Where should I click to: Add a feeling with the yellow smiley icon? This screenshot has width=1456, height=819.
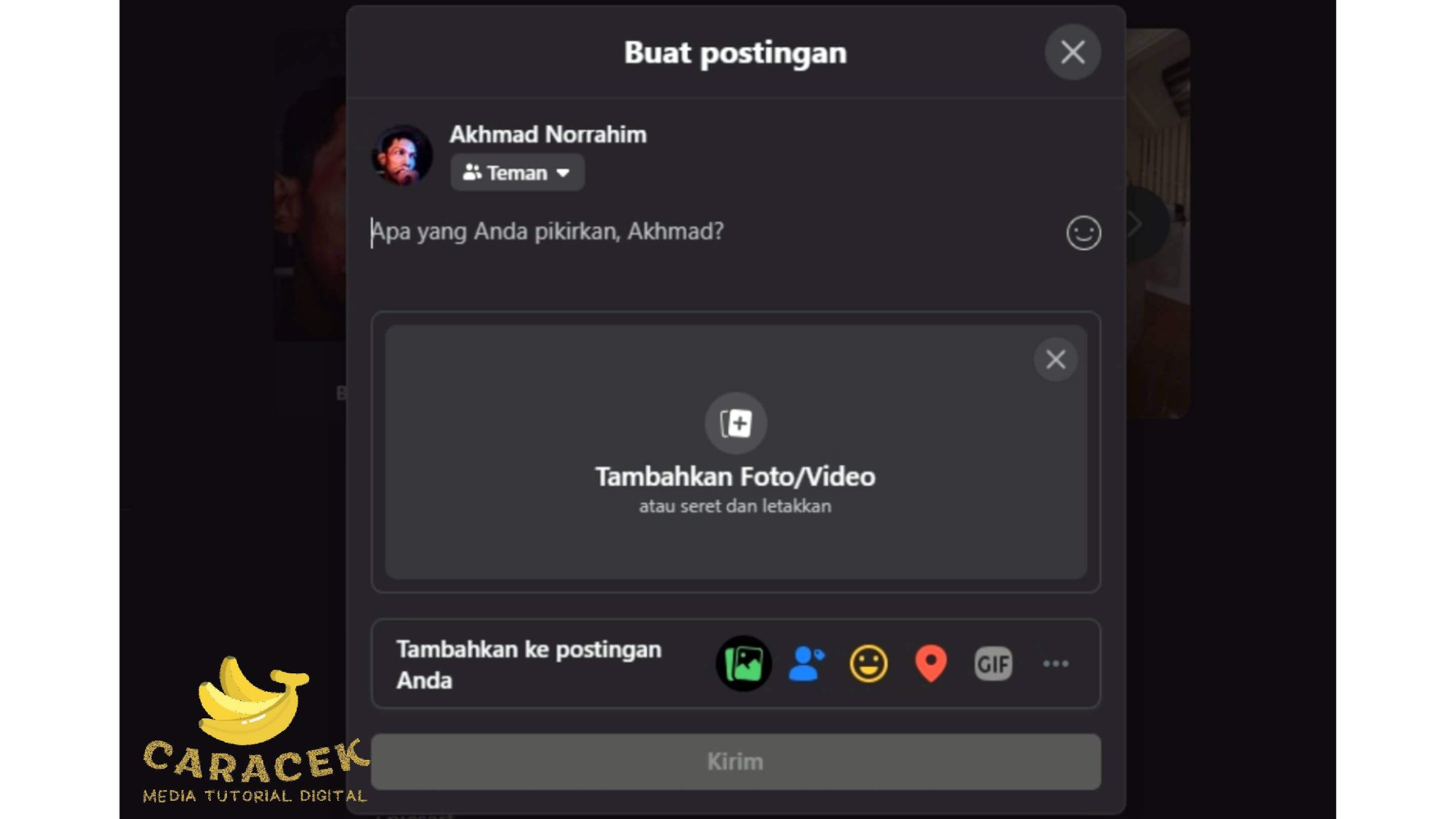pos(868,663)
